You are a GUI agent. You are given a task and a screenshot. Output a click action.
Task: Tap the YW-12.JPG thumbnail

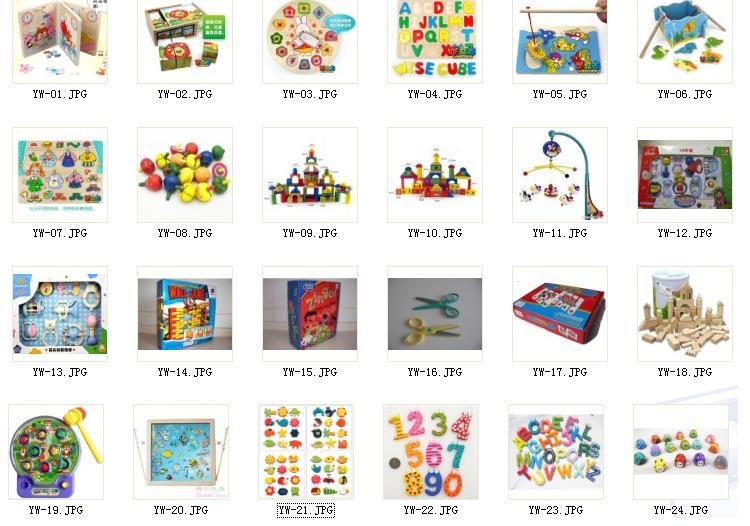point(684,174)
